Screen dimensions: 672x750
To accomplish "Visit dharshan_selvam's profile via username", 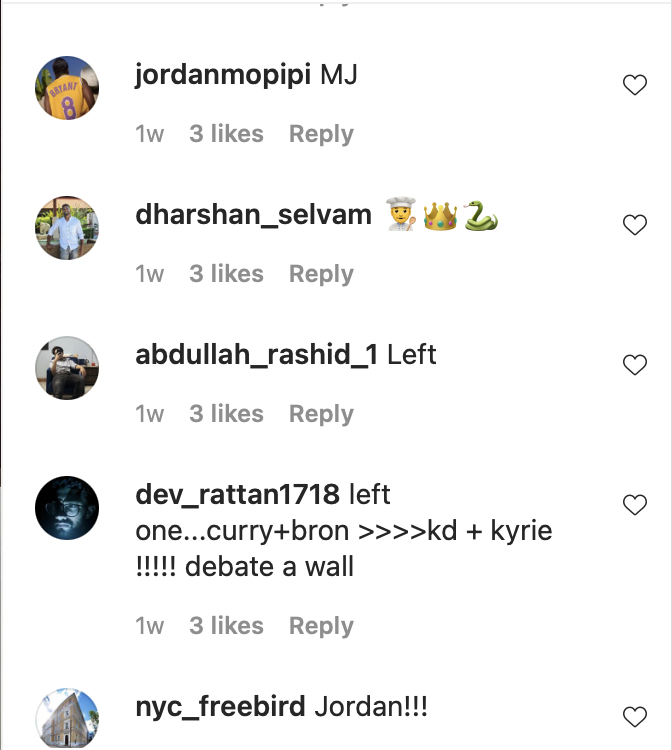I will coord(253,214).
